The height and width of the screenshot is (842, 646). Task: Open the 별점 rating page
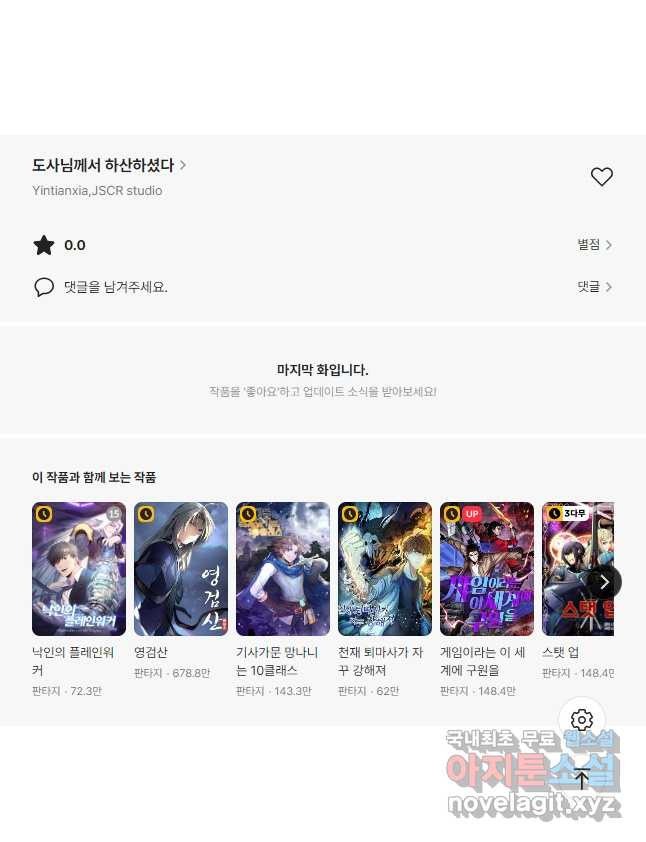point(594,245)
